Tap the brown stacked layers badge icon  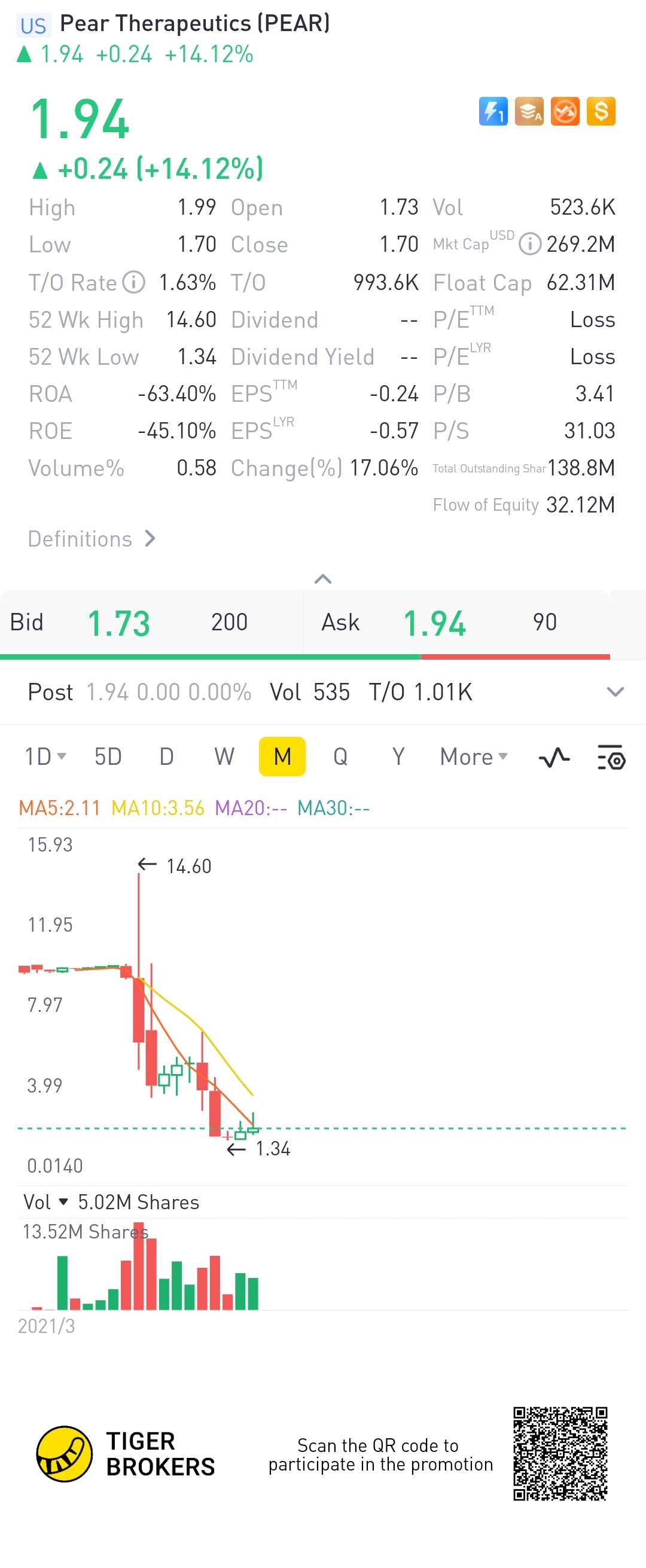point(529,111)
